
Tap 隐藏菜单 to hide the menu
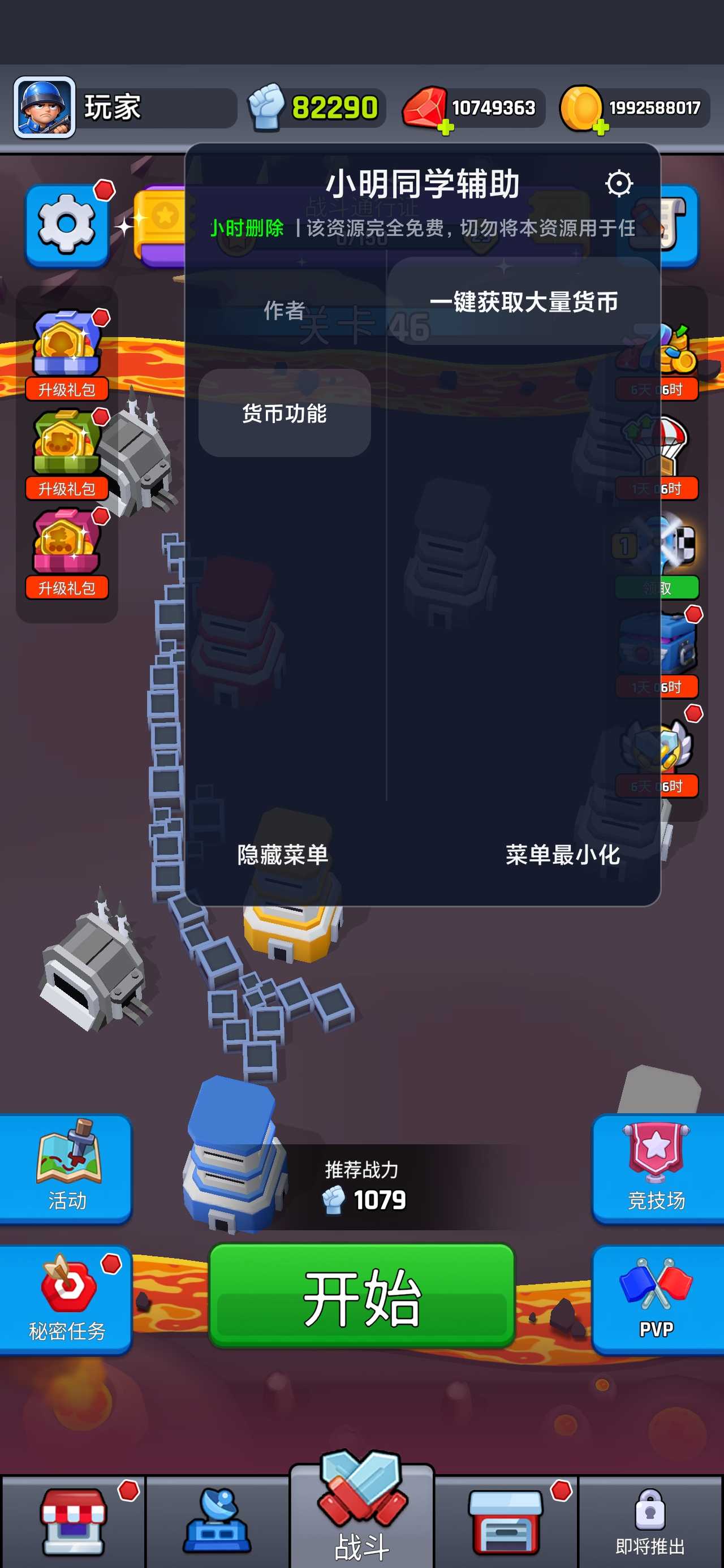[283, 855]
